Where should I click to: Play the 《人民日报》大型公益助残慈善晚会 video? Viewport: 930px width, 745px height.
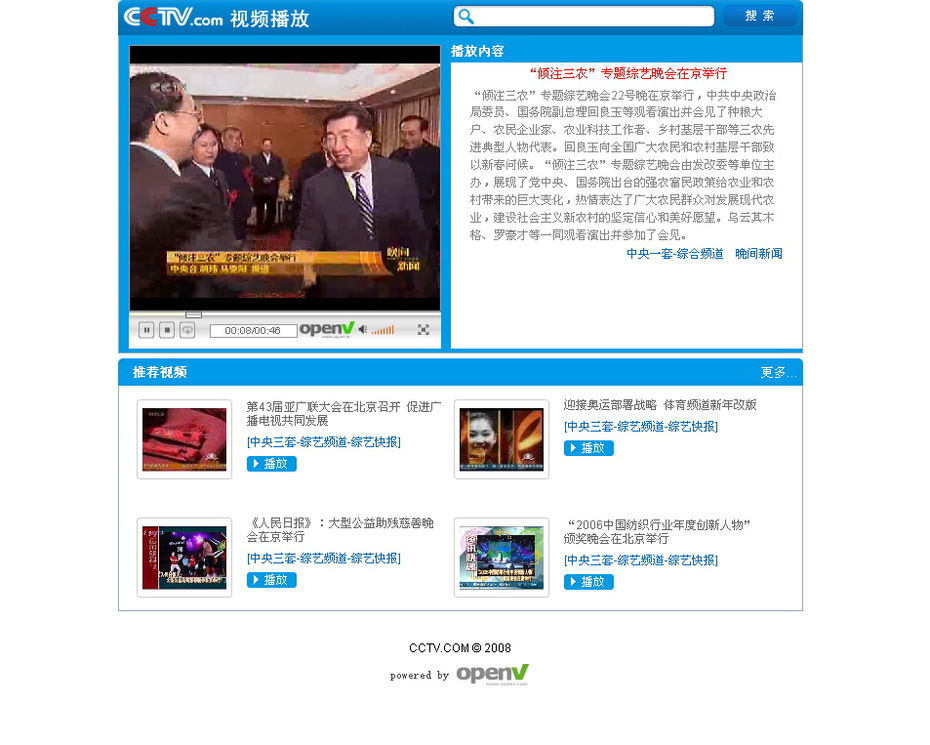[x=272, y=580]
